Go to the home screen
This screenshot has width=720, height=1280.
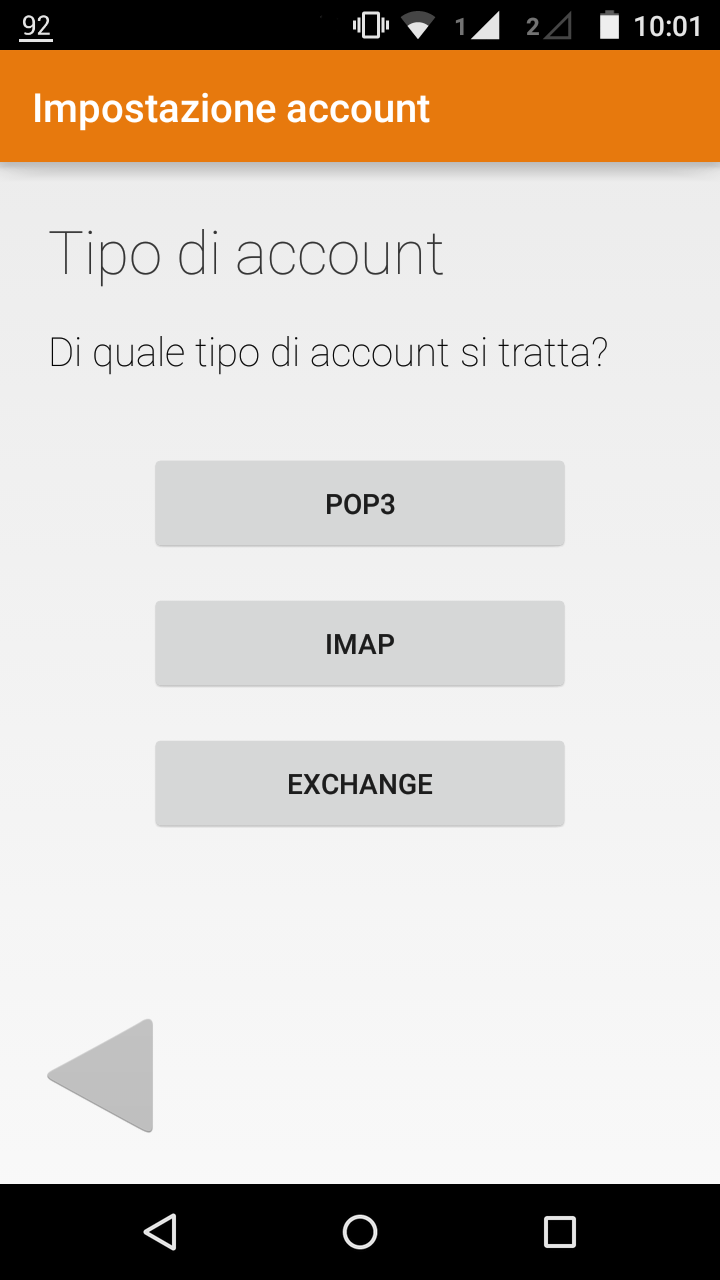(x=360, y=1232)
